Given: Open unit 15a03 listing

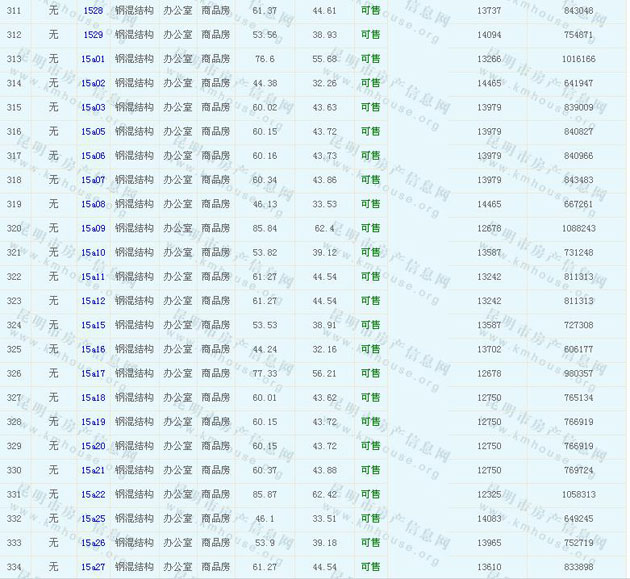Looking at the screenshot, I should [93, 107].
